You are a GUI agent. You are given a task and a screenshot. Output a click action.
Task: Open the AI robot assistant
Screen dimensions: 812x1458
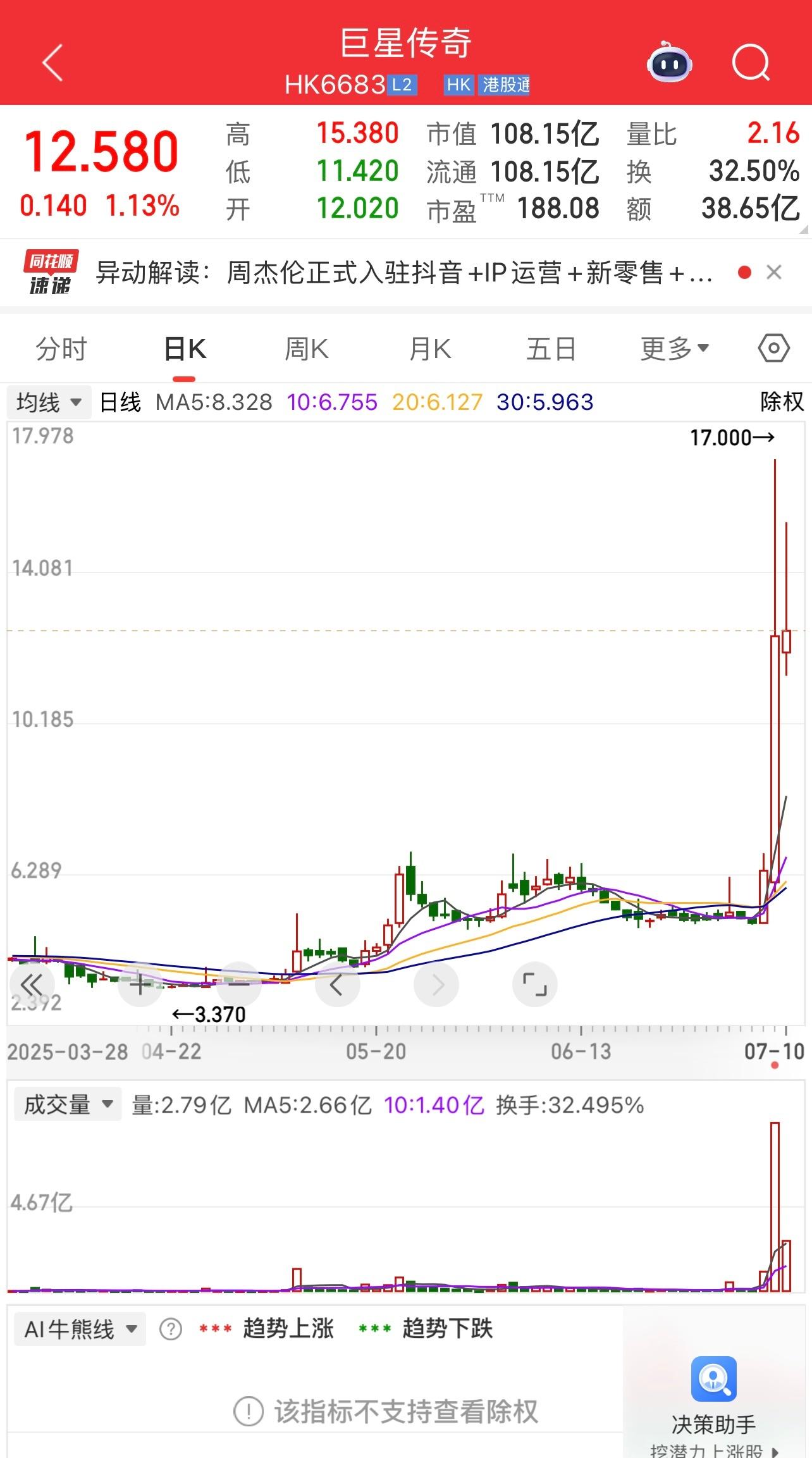point(669,62)
